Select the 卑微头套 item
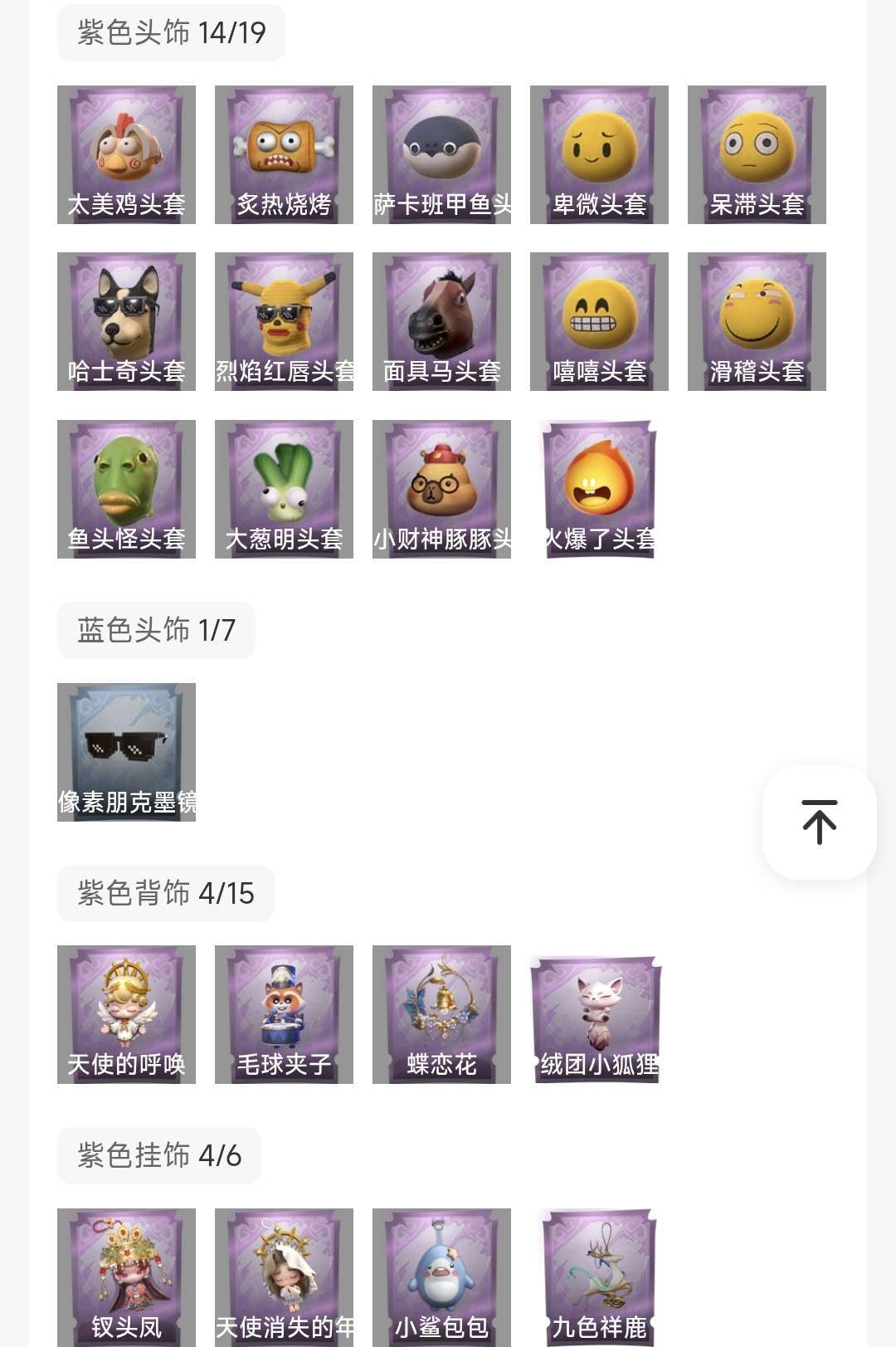Image resolution: width=896 pixels, height=1347 pixels. pyautogui.click(x=599, y=154)
